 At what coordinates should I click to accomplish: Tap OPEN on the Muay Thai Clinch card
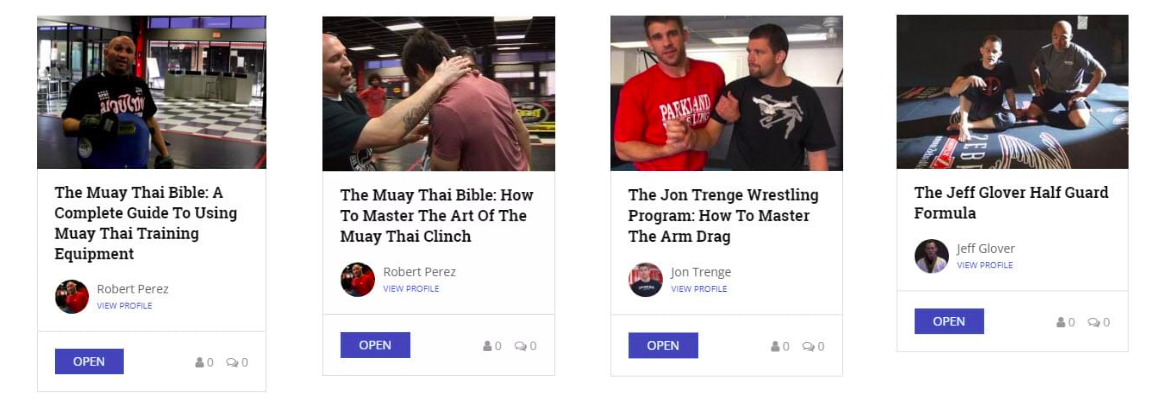coord(375,345)
